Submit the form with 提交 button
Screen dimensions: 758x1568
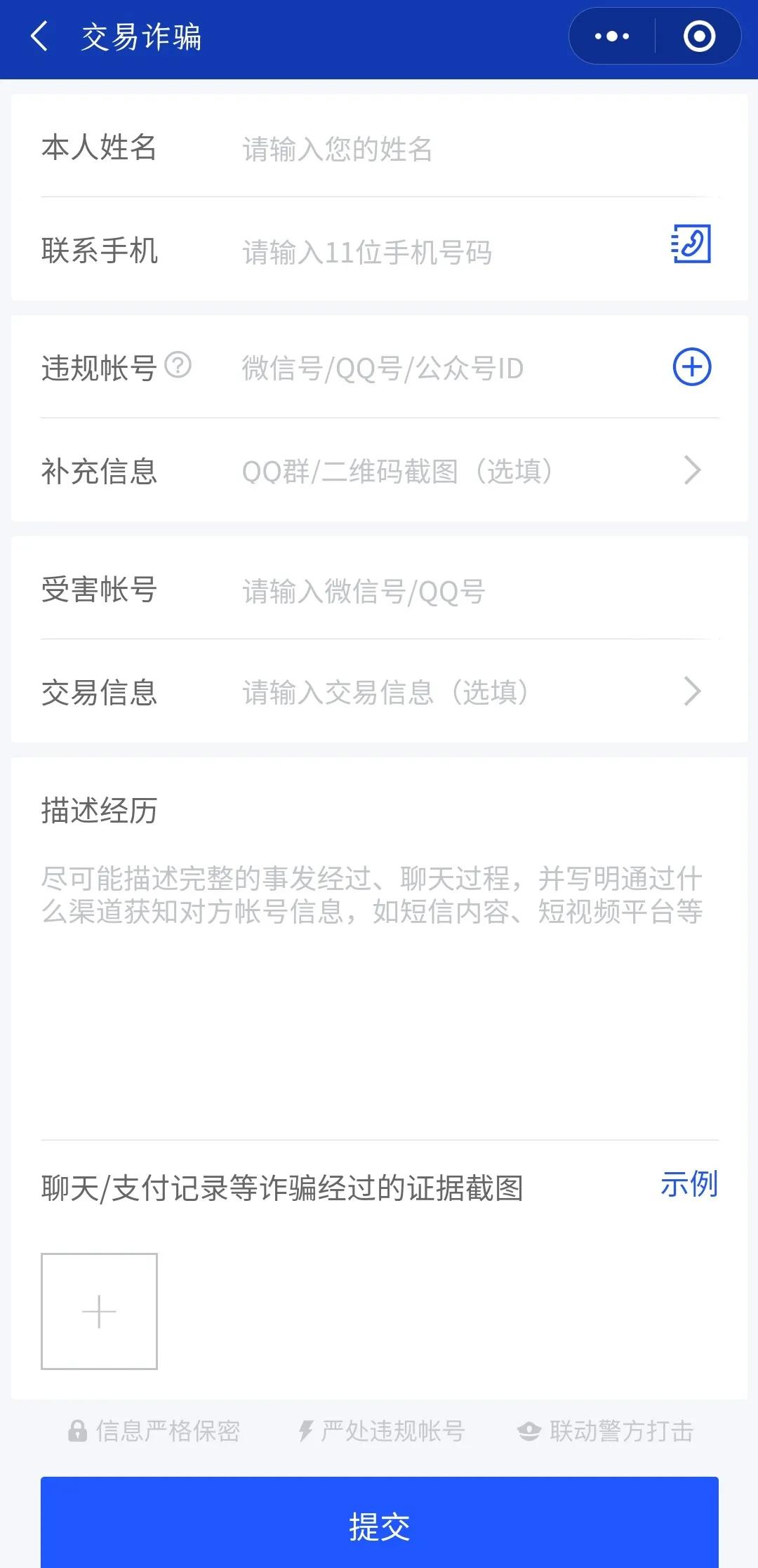[x=379, y=1523]
